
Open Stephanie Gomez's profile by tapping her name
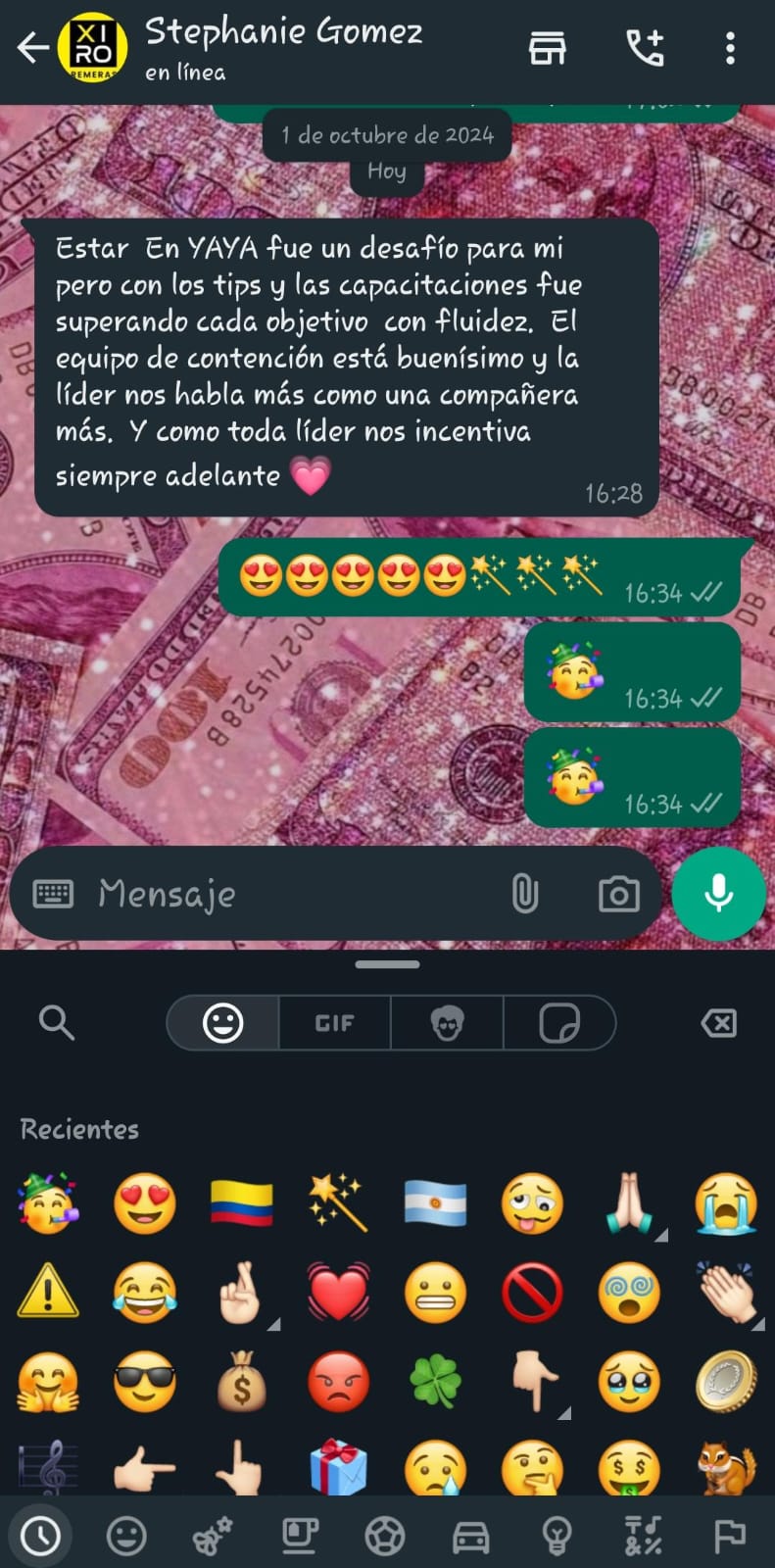[x=284, y=32]
